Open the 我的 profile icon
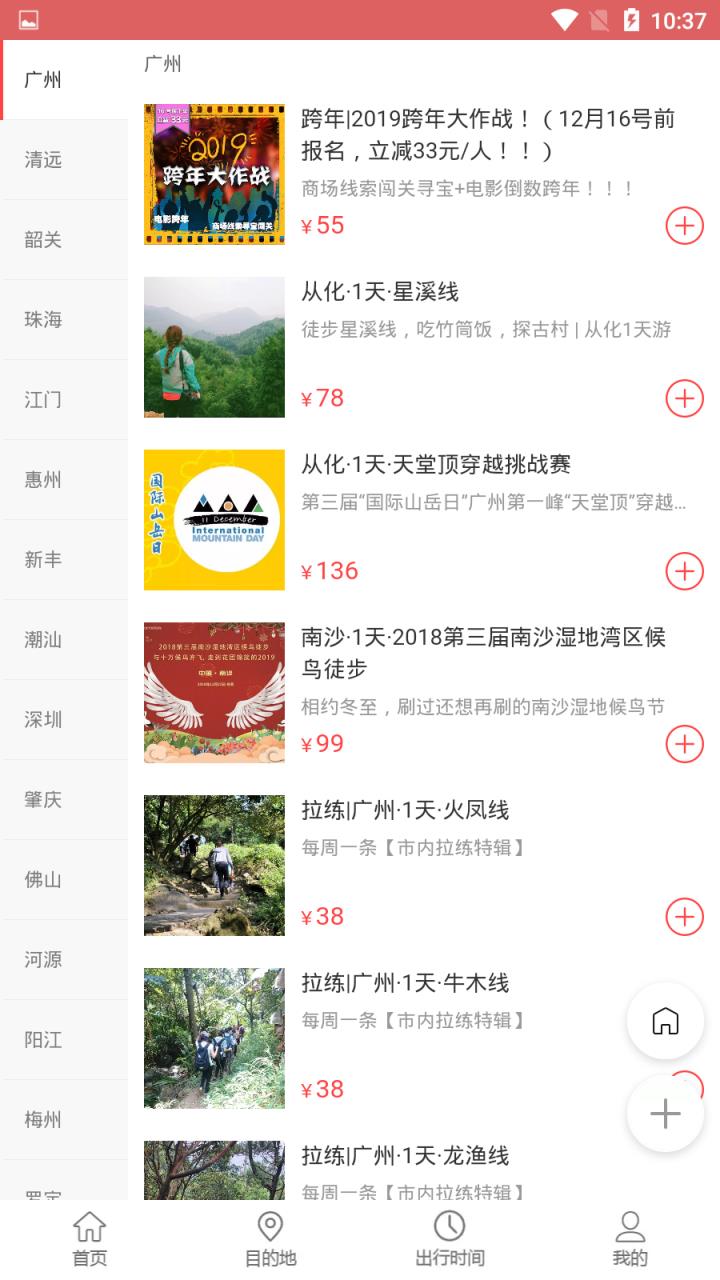The image size is (720, 1280). pos(630,1236)
